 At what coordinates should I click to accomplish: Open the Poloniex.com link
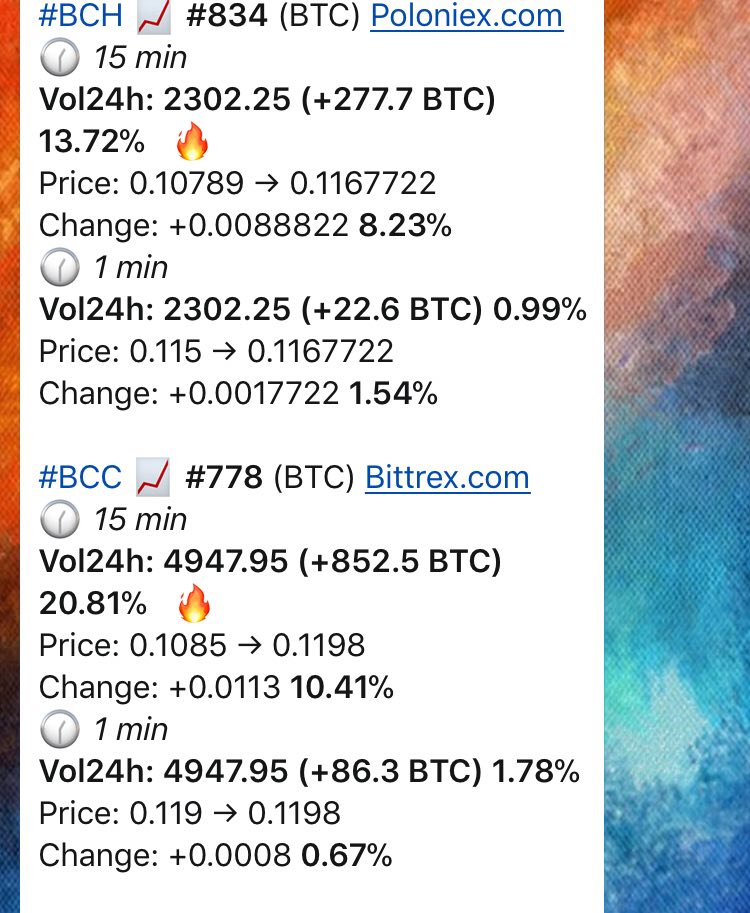(467, 16)
